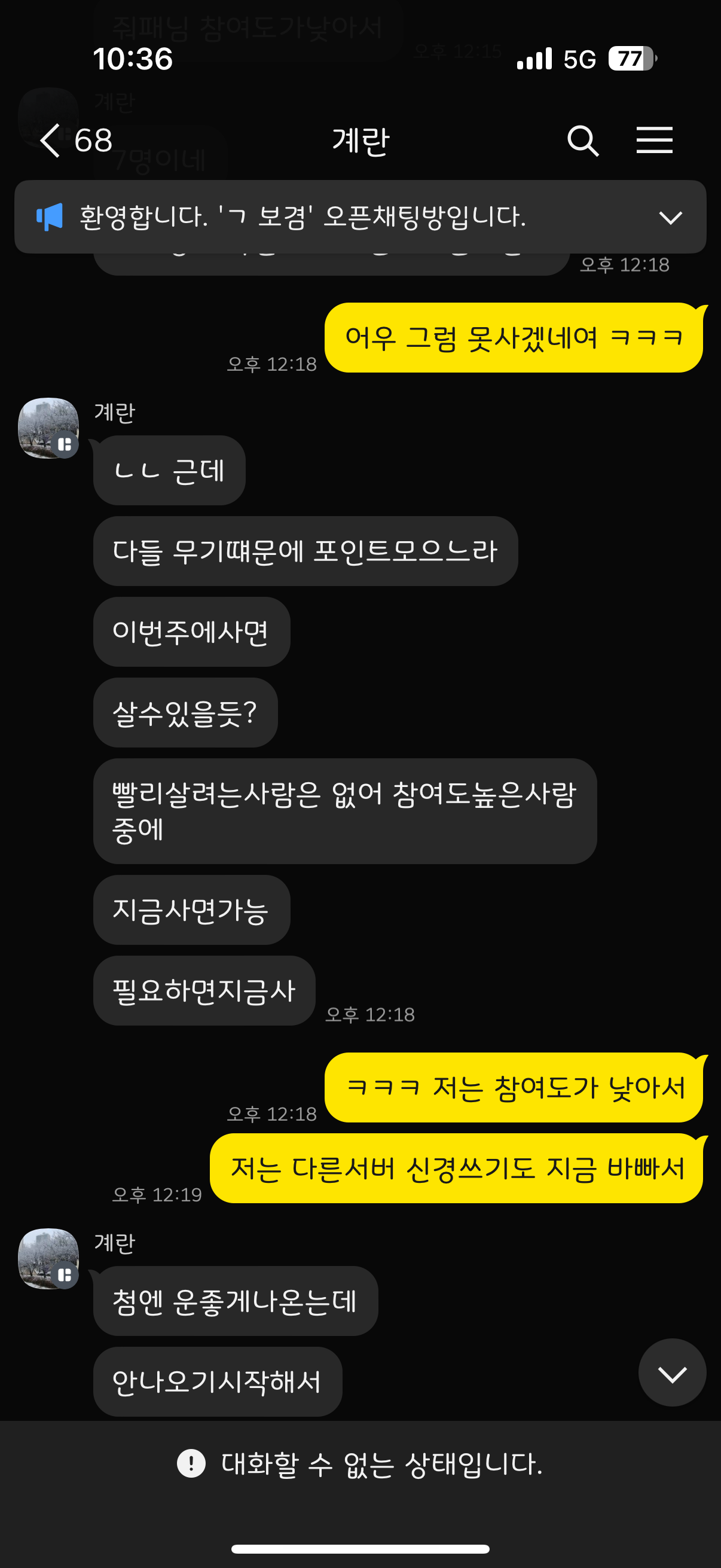This screenshot has width=721, height=1568.
Task: Jump to the latest message
Action: pyautogui.click(x=672, y=1373)
